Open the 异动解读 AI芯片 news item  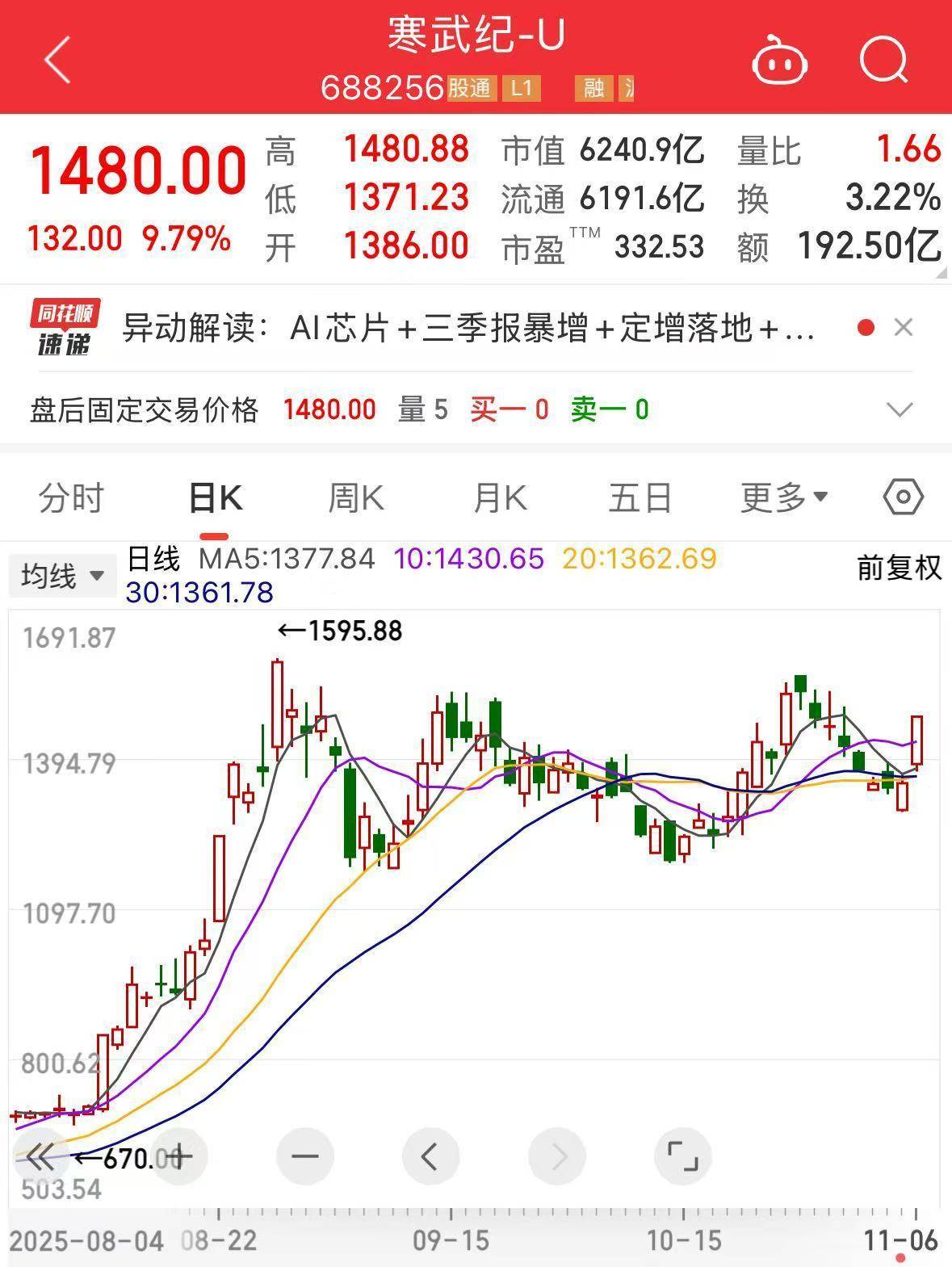coord(468,328)
